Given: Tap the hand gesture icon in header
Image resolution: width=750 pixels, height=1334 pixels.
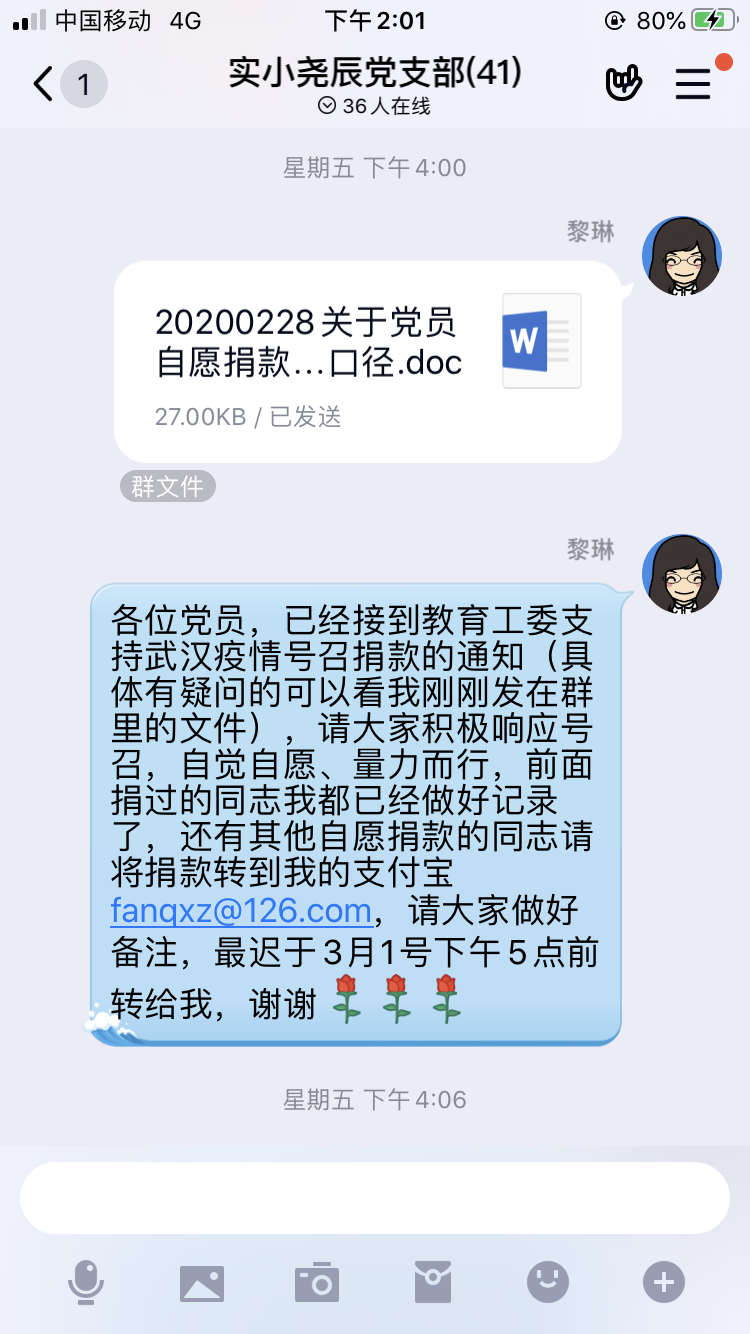Looking at the screenshot, I should (x=623, y=84).
